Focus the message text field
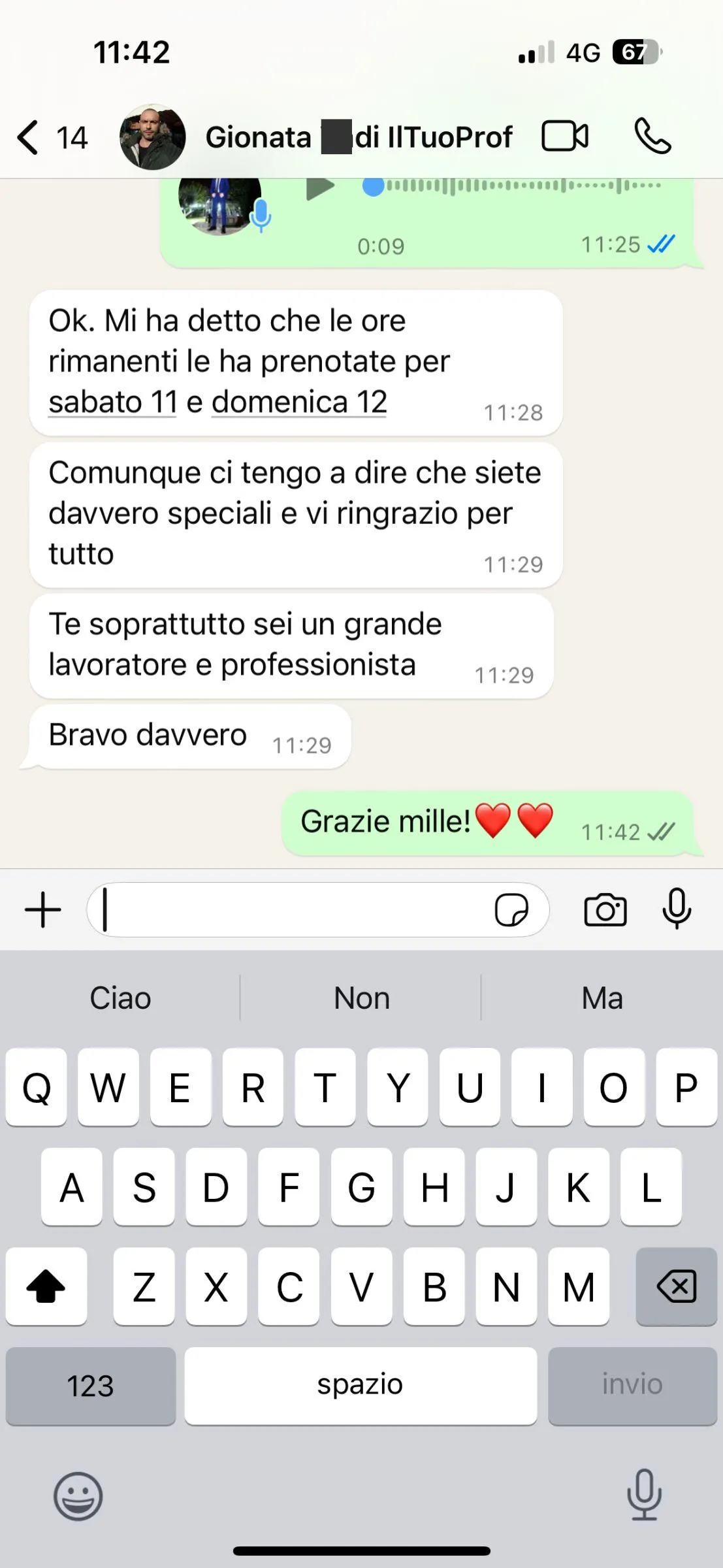This screenshot has height=1568, width=723. (x=291, y=909)
